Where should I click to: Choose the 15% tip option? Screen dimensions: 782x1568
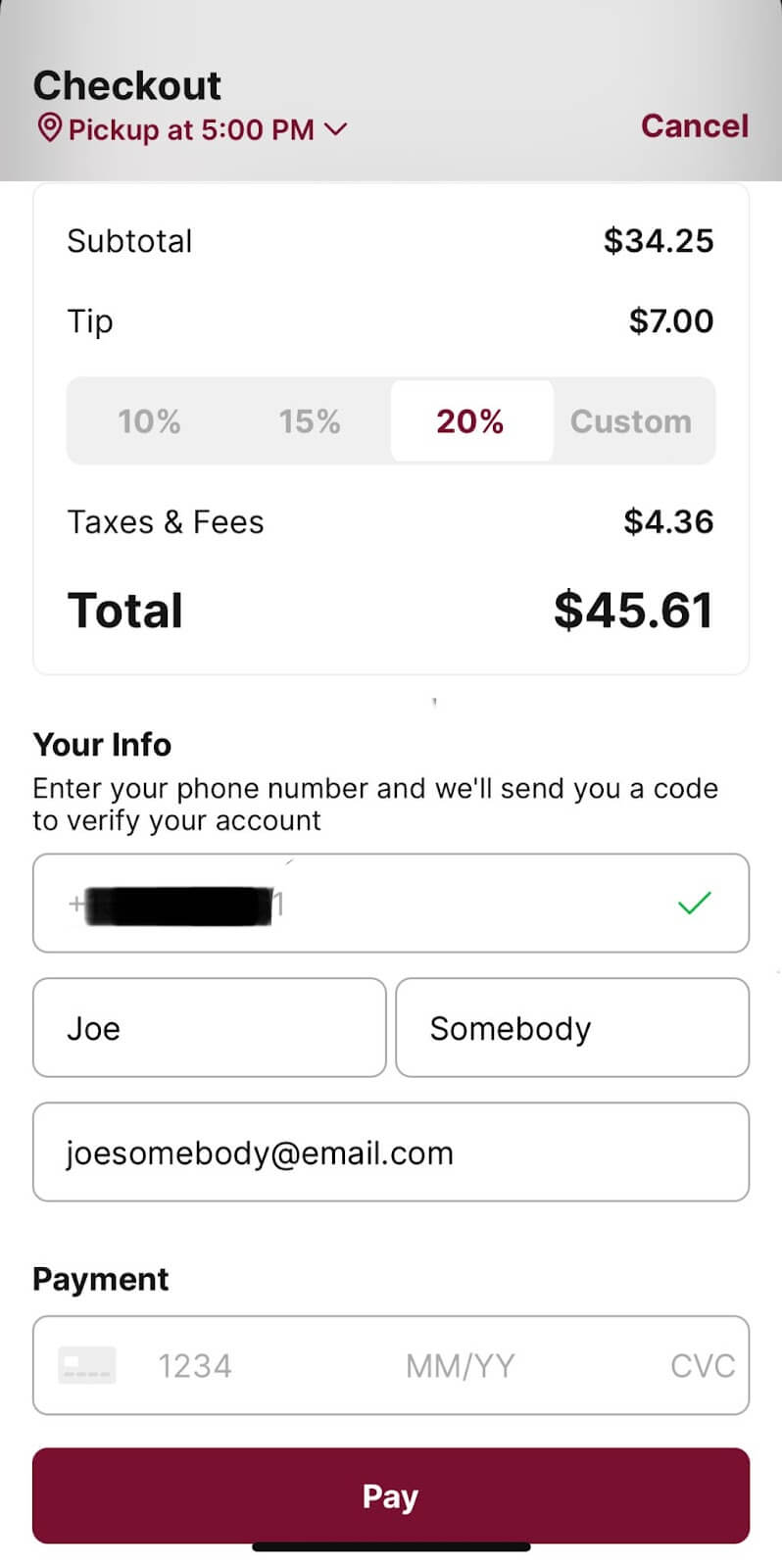pos(310,421)
